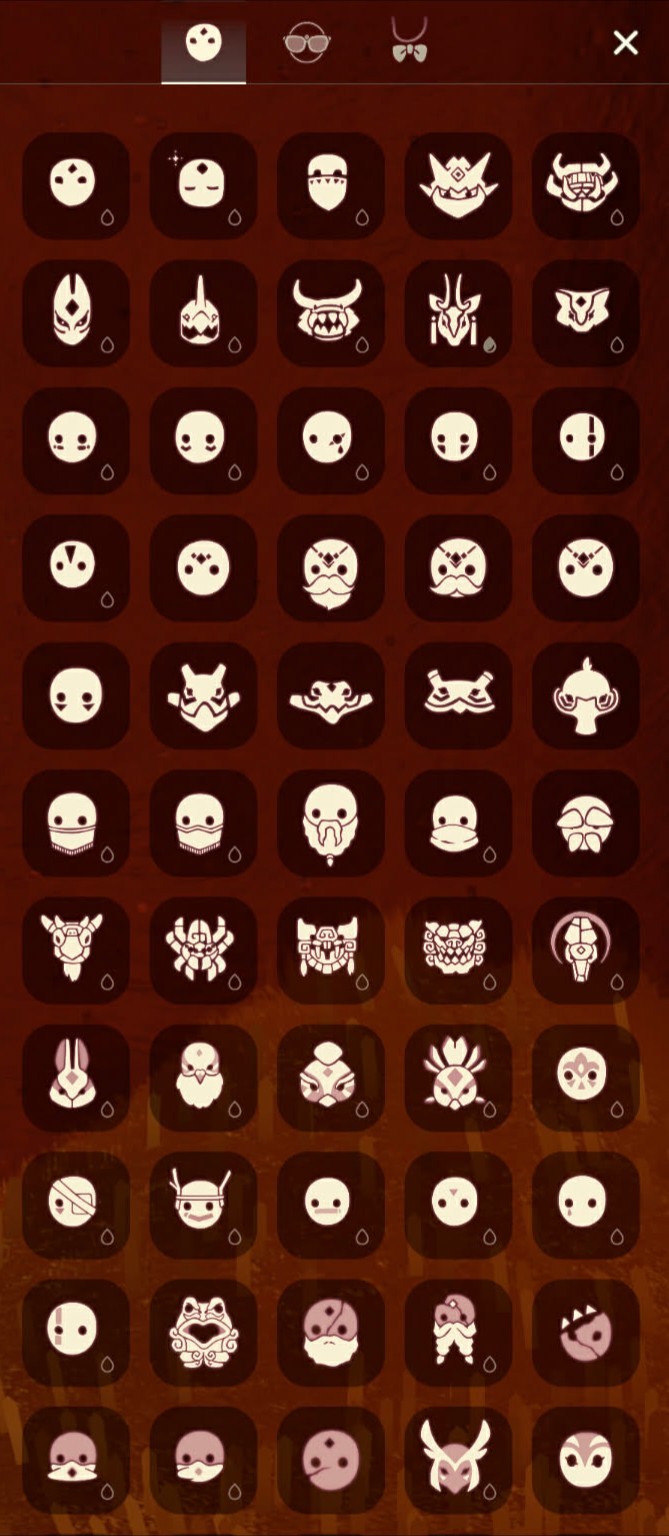Select the horned ox-like mask
This screenshot has width=669, height=1536.
[x=585, y=185]
